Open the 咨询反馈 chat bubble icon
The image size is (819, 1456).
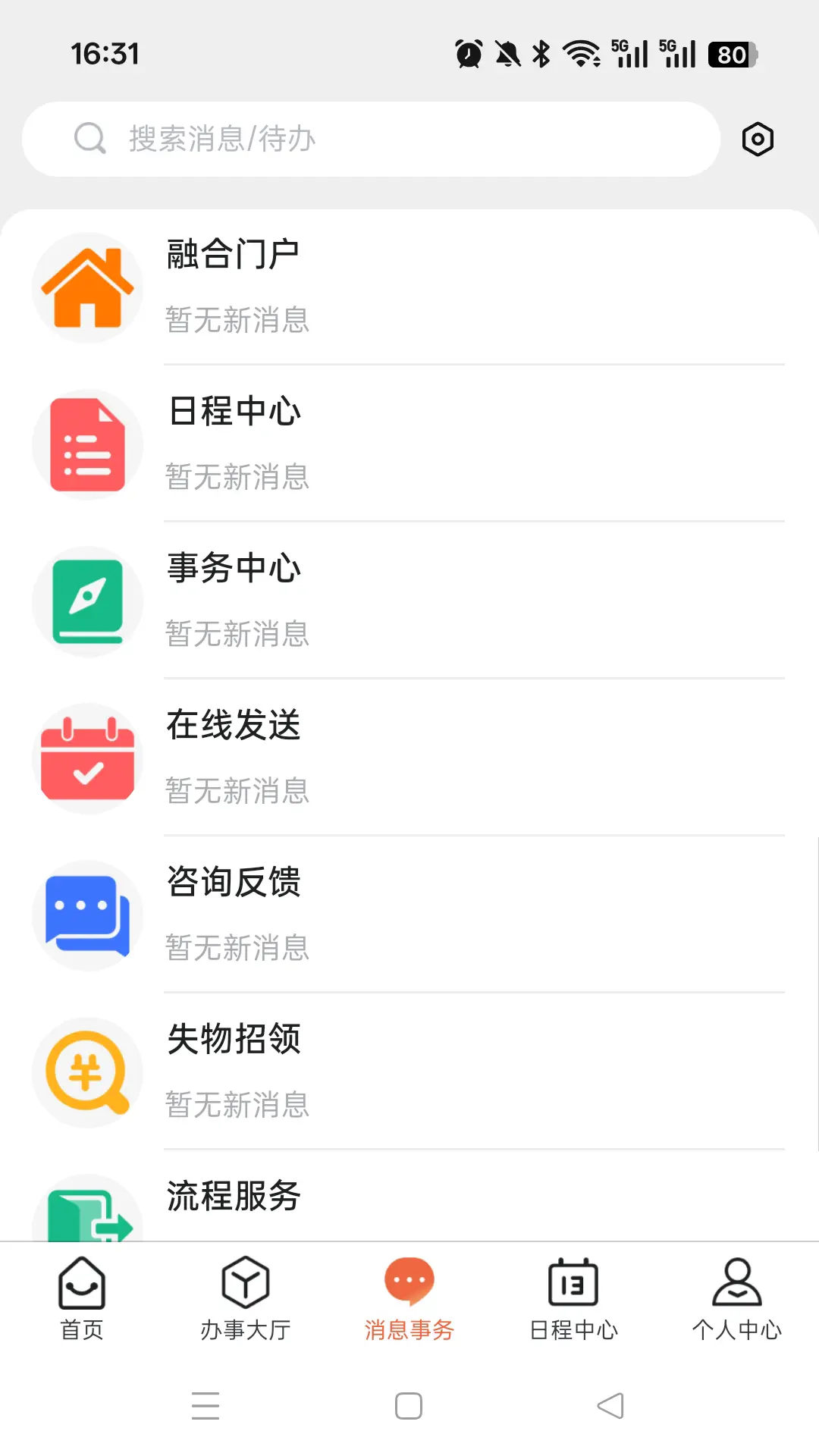(x=87, y=915)
